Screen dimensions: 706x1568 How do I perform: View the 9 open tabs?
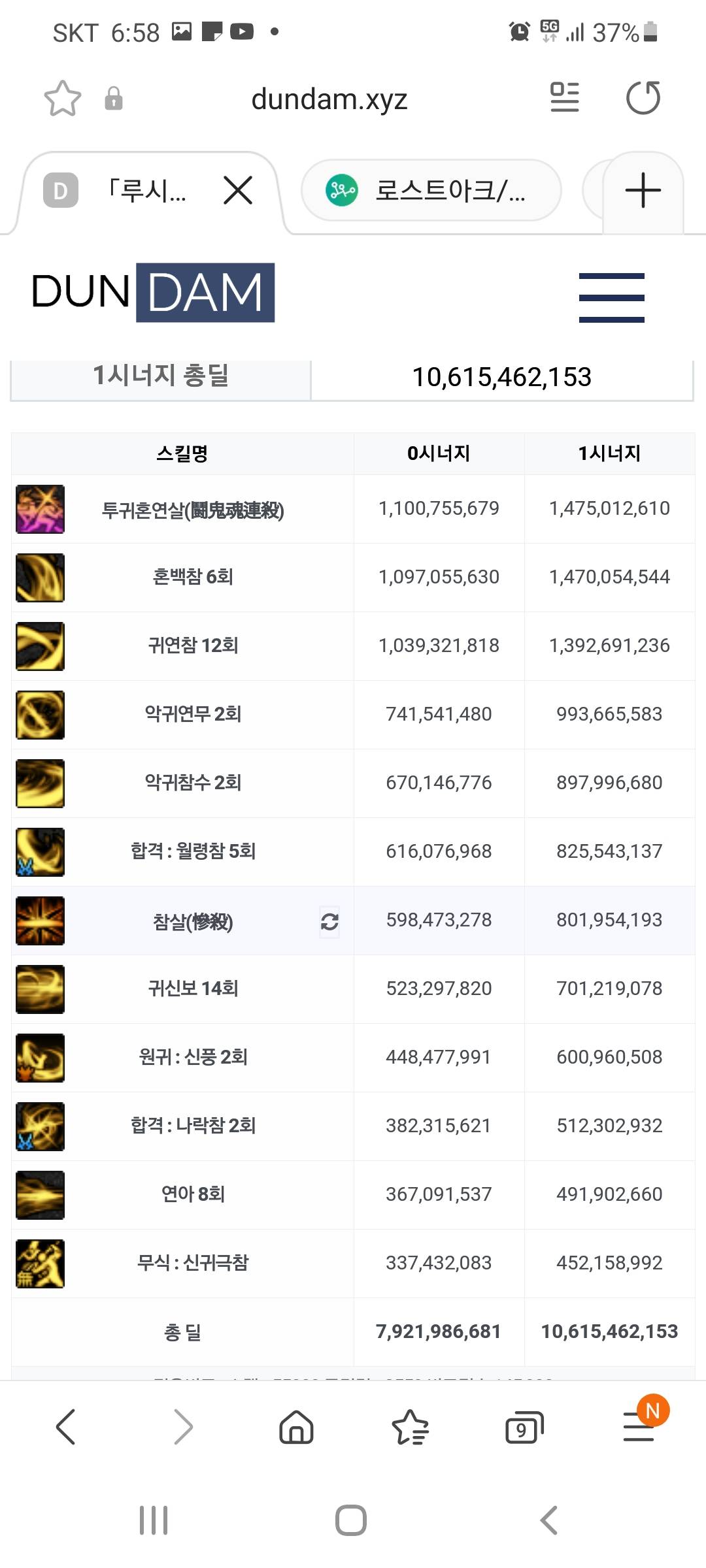pyautogui.click(x=524, y=1428)
